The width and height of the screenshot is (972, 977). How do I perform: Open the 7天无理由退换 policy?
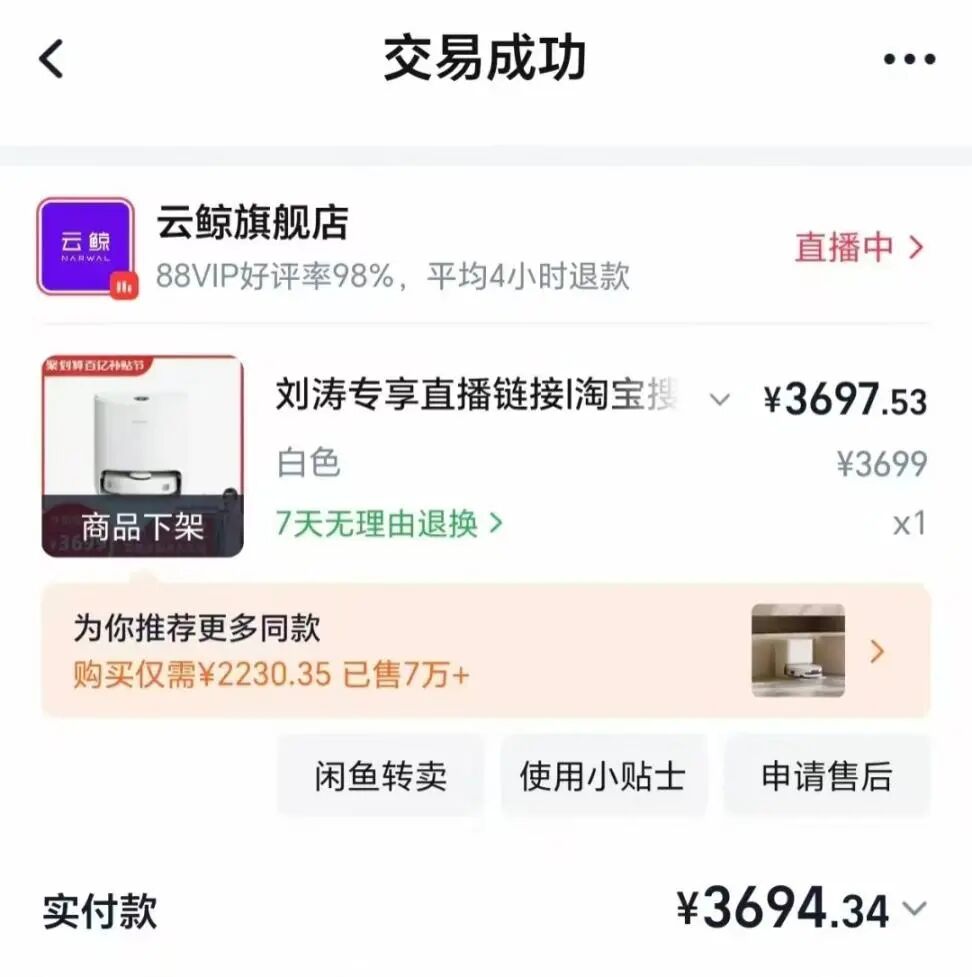(389, 523)
